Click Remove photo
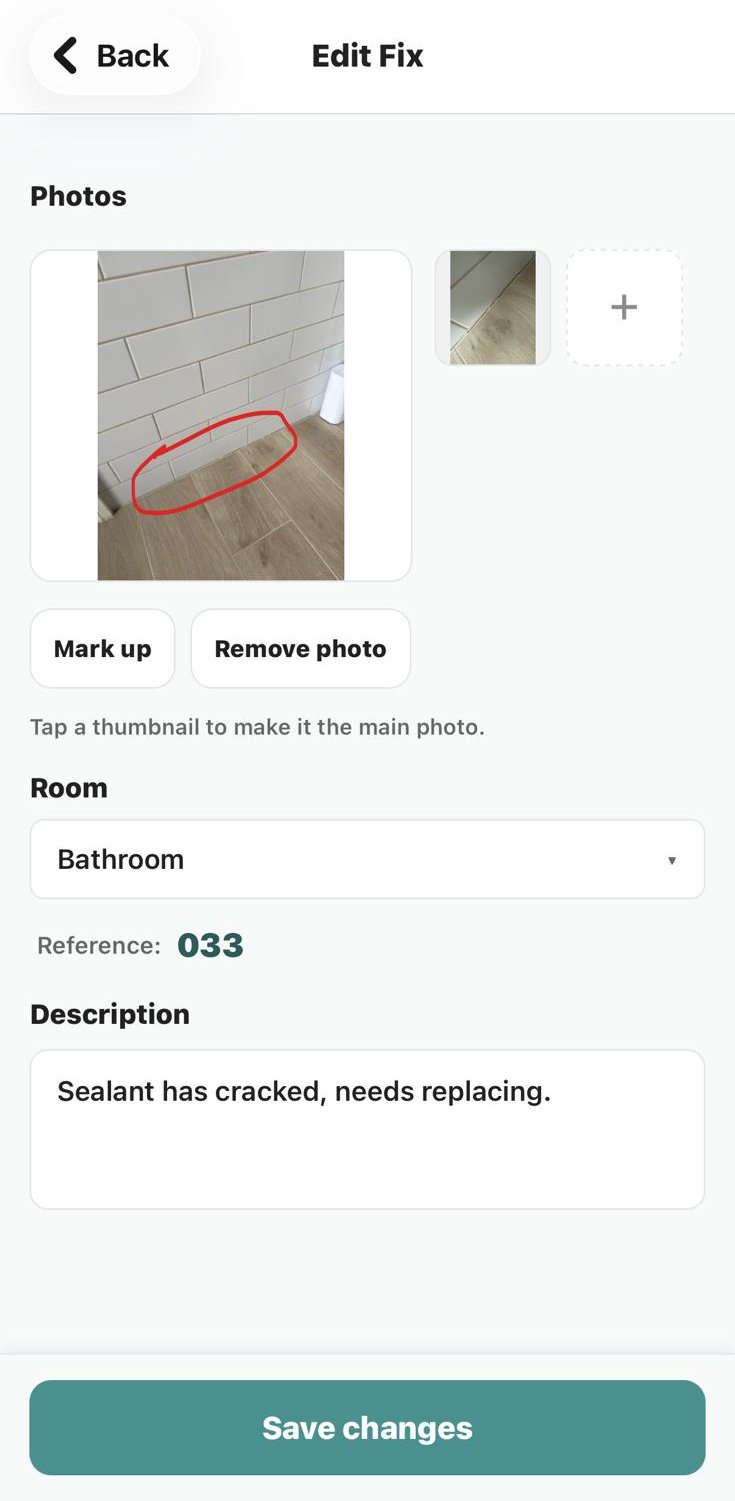 pyautogui.click(x=300, y=648)
